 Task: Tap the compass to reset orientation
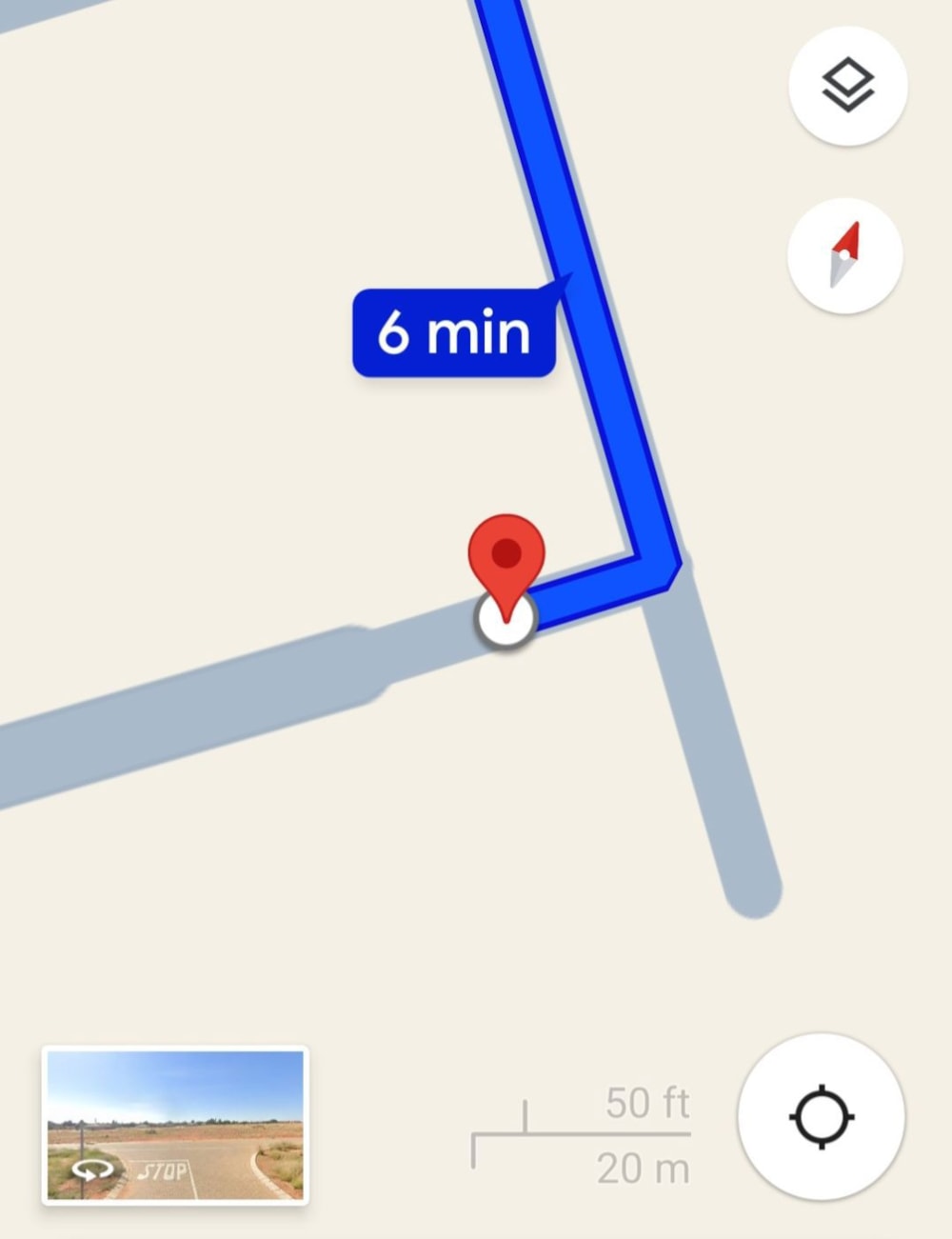tap(844, 255)
